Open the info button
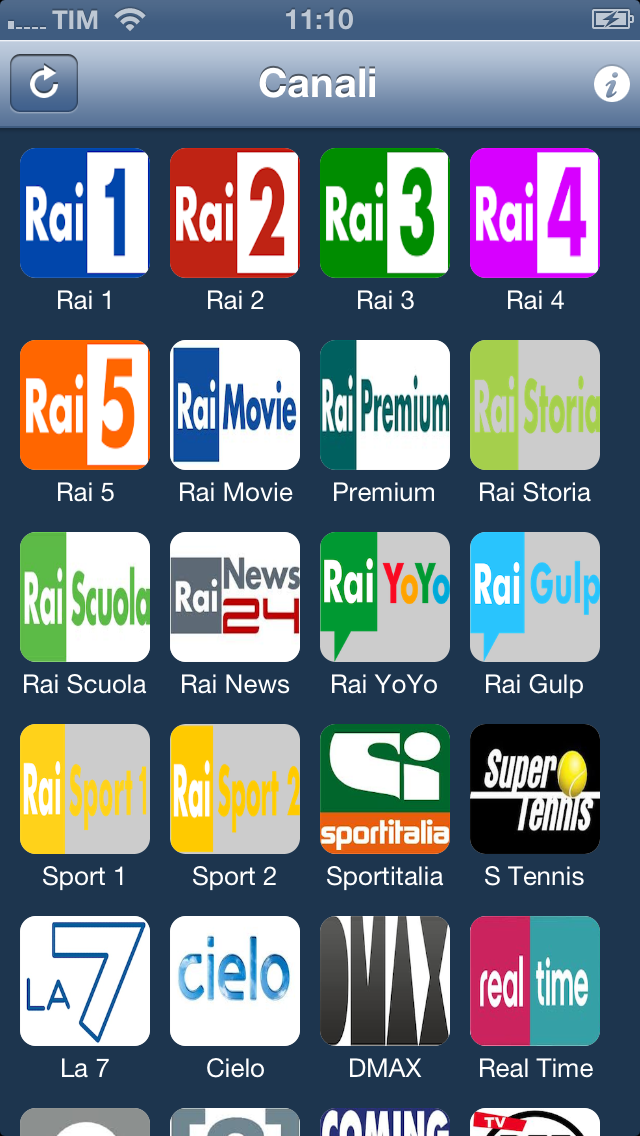Screen dimensions: 640x1136 [x=611, y=84]
